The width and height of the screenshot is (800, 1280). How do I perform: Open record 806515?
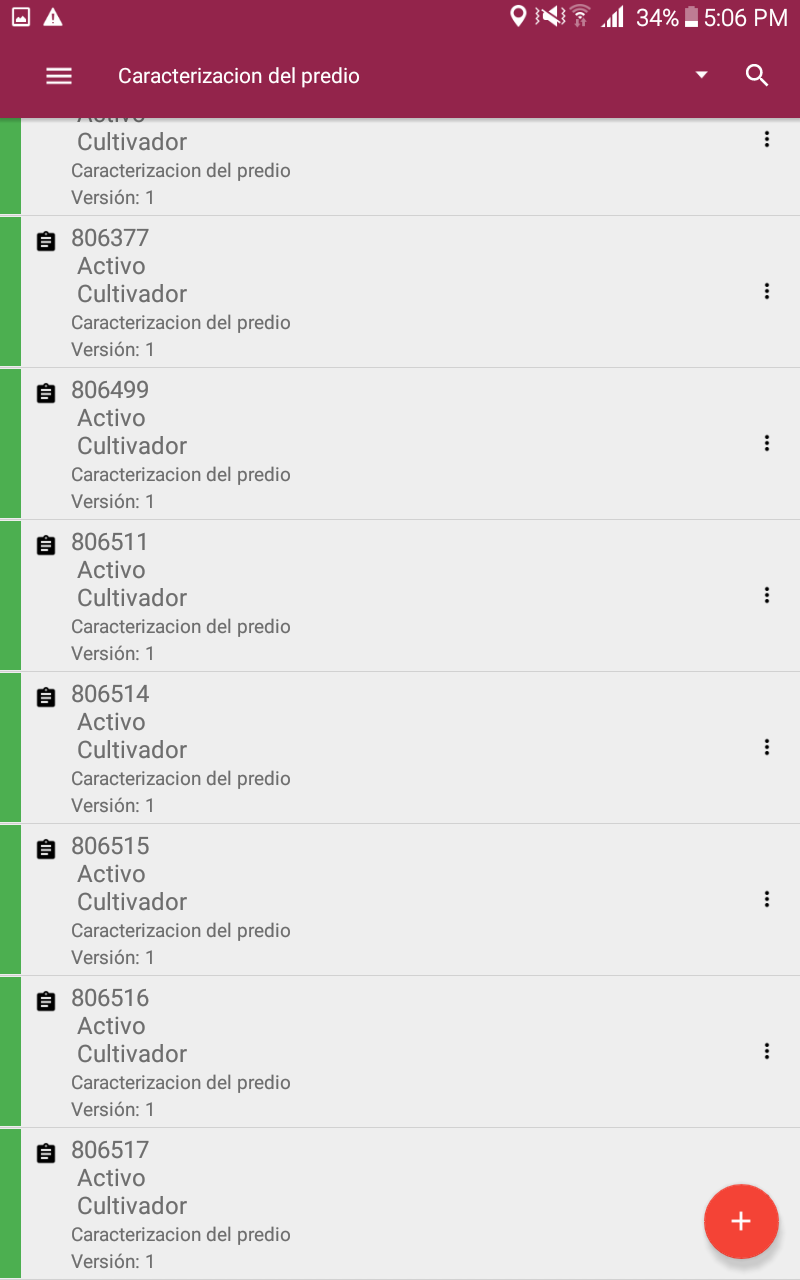click(380, 900)
